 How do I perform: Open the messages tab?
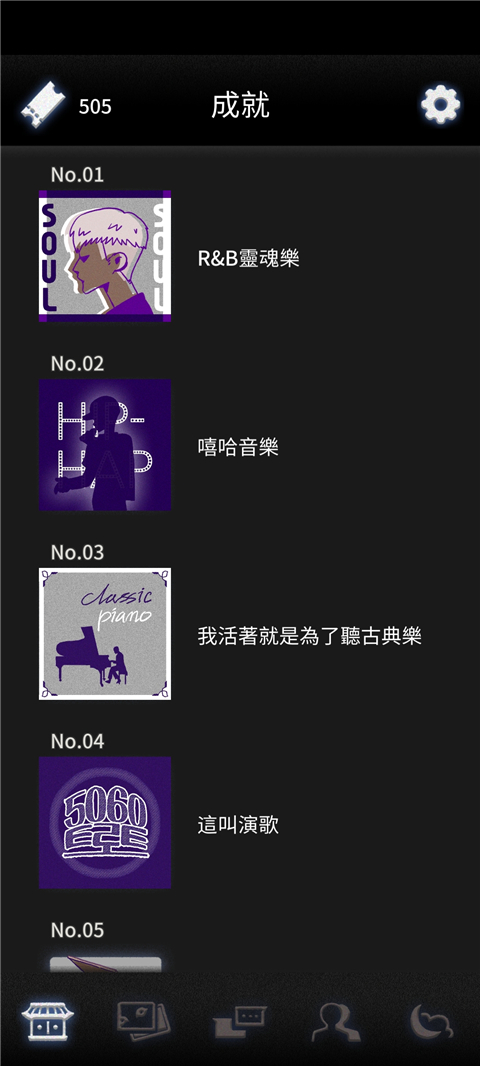pyautogui.click(x=239, y=1022)
